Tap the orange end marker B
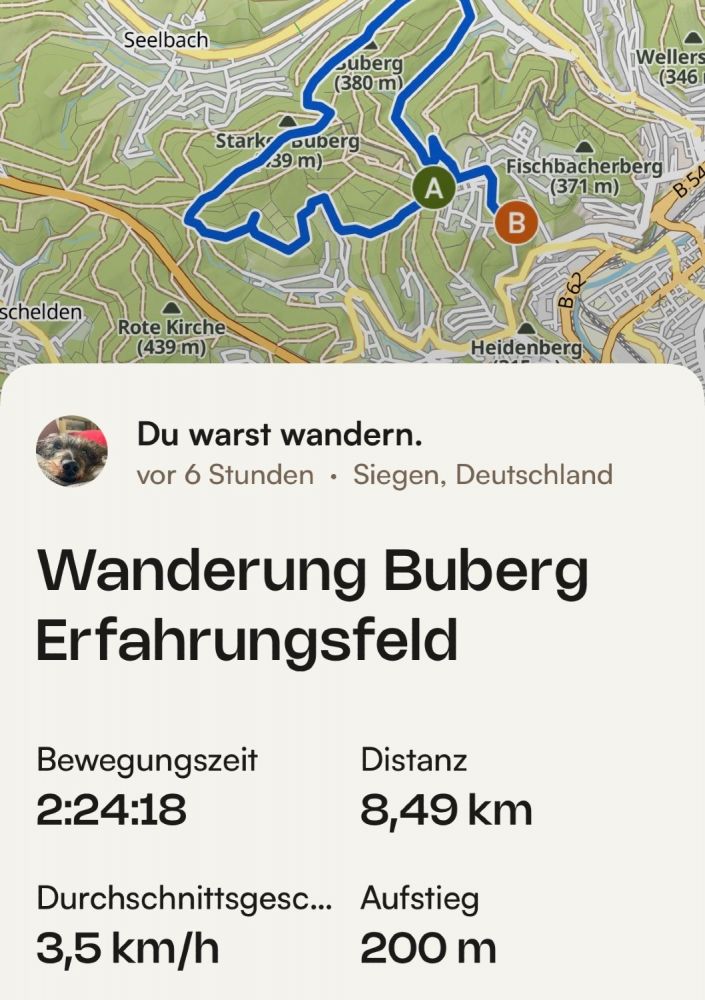 516,222
